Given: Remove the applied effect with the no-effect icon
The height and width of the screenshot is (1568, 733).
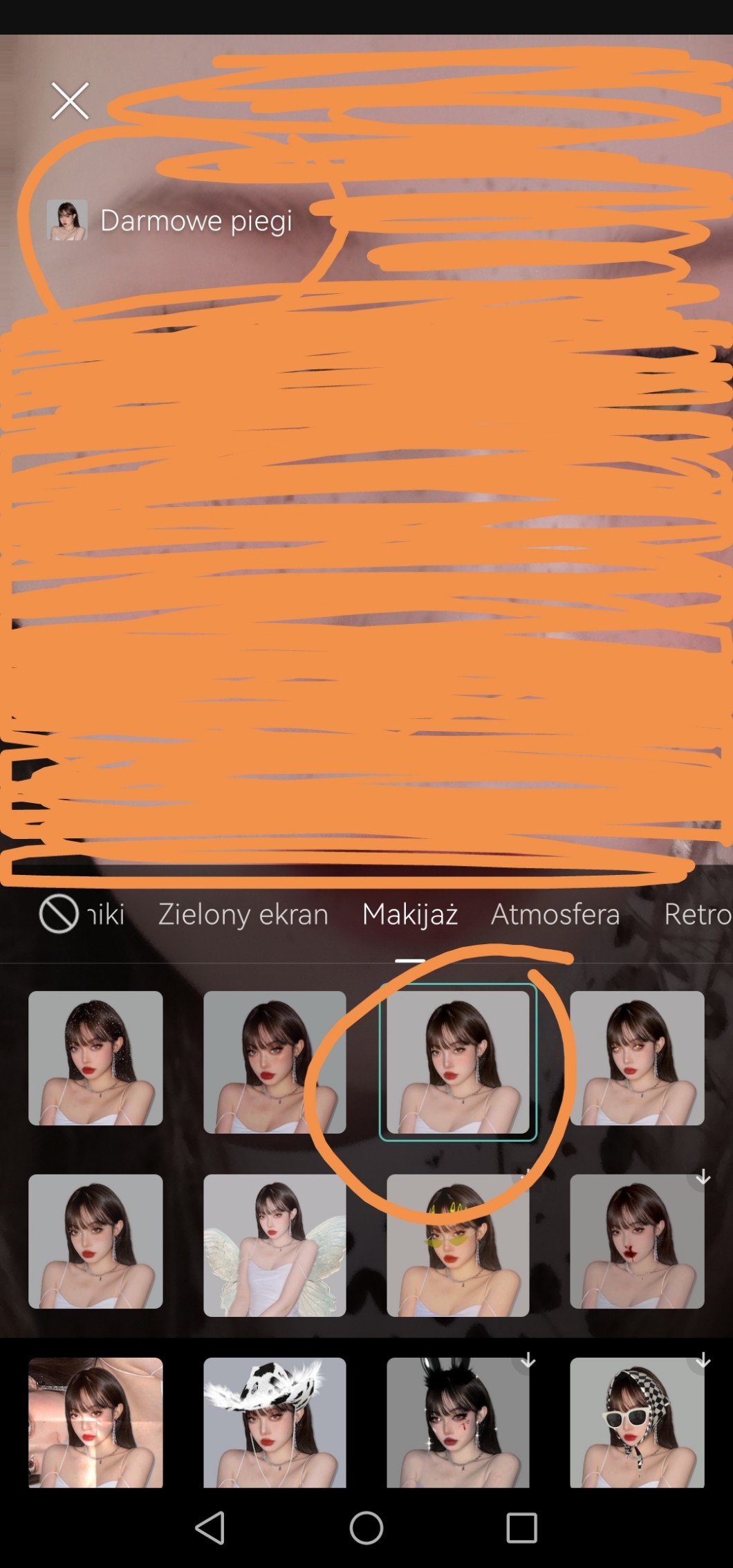Looking at the screenshot, I should tap(59, 913).
